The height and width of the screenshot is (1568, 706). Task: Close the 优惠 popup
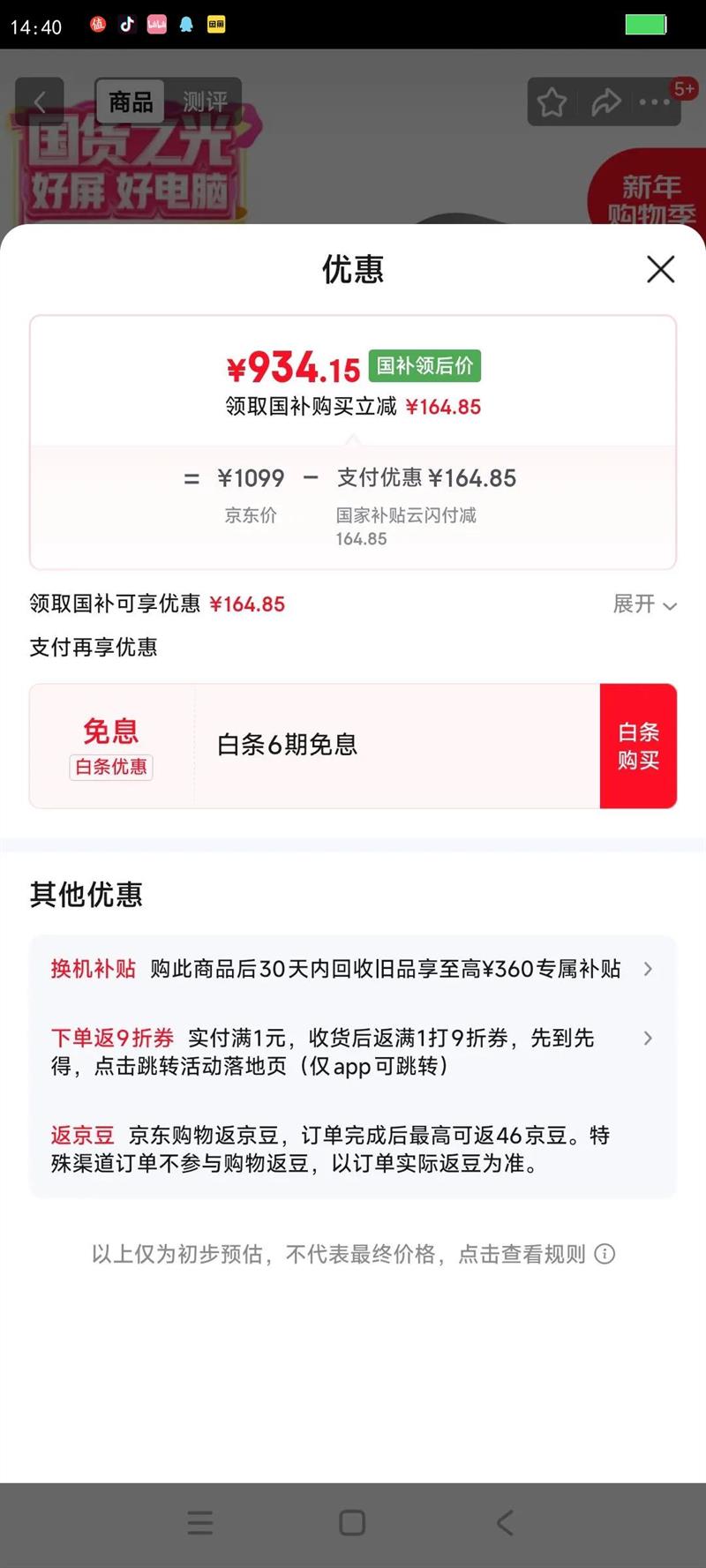[x=660, y=269]
